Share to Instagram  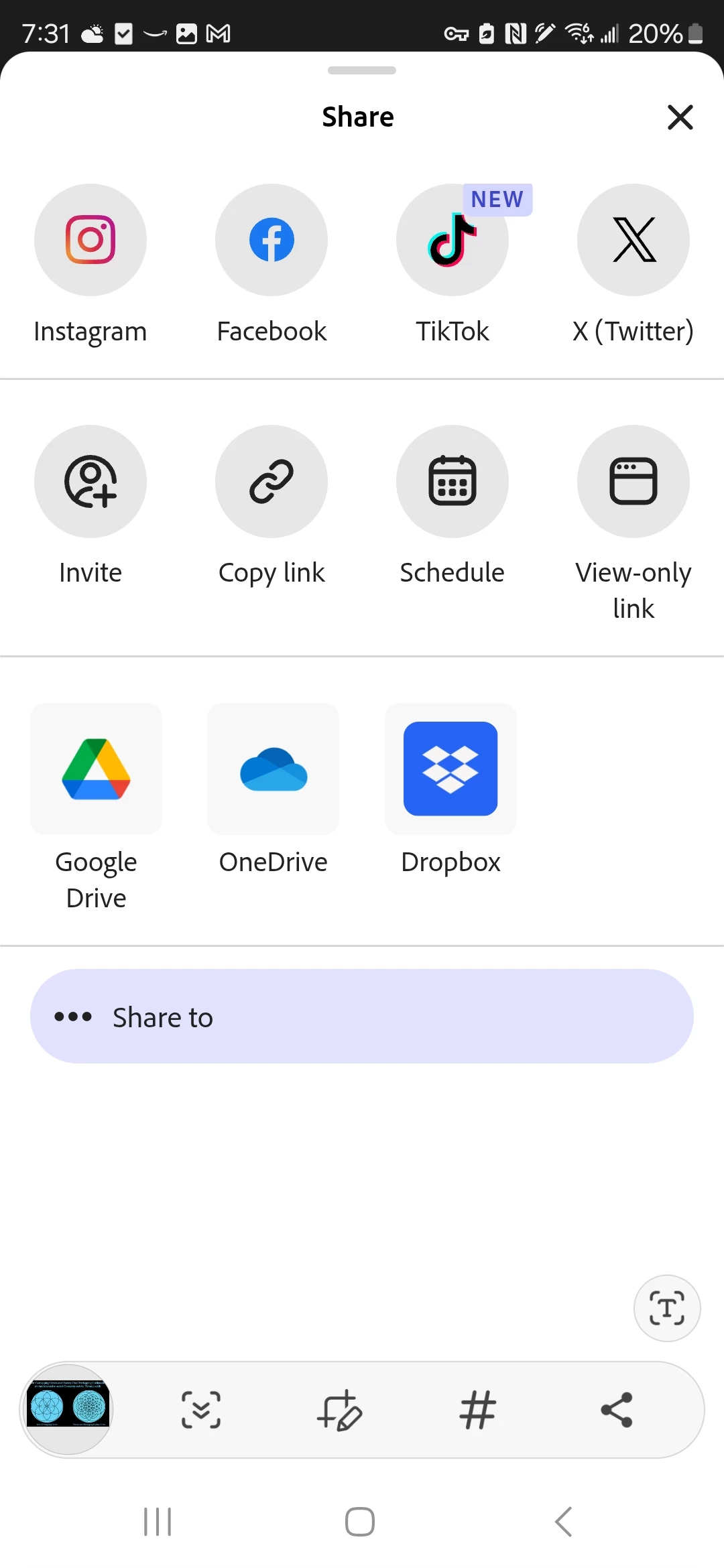90,240
